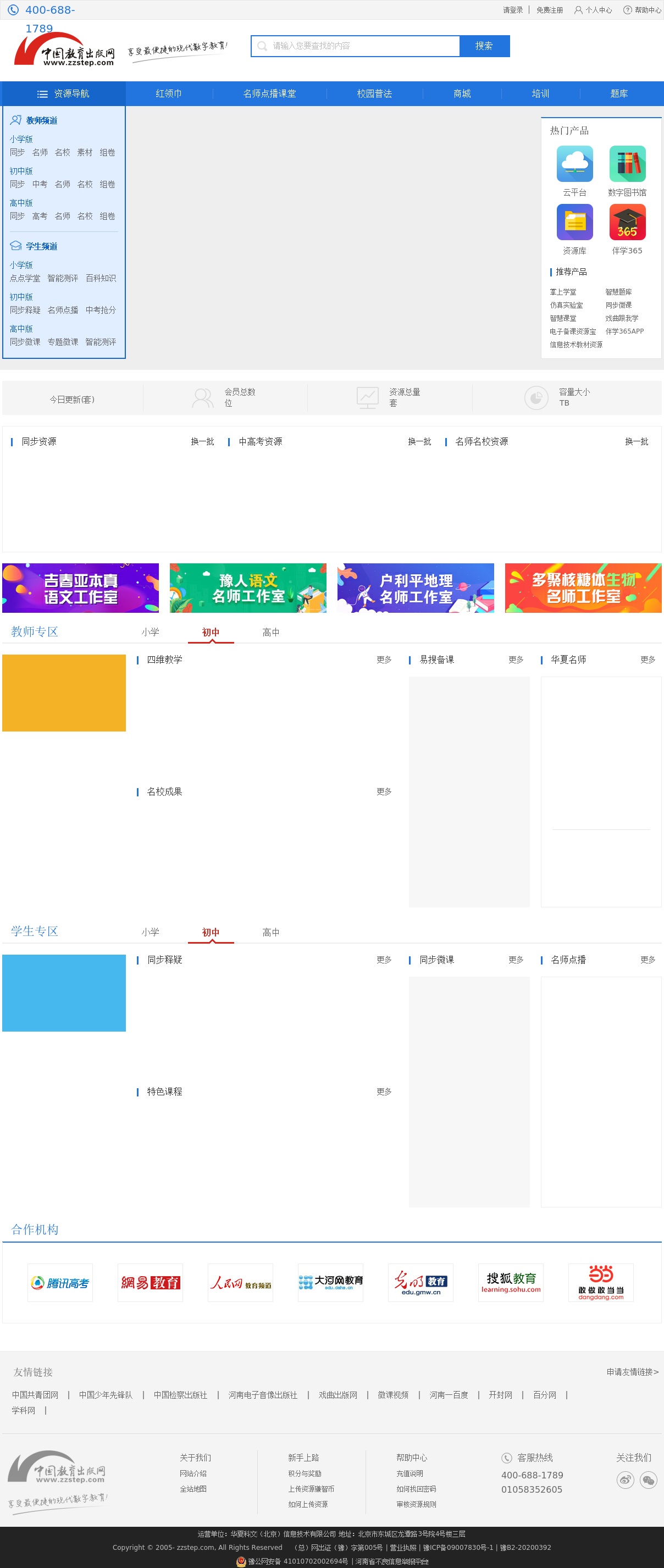View 更多 for 四维教学
This screenshot has height=1568, width=664.
point(384,660)
